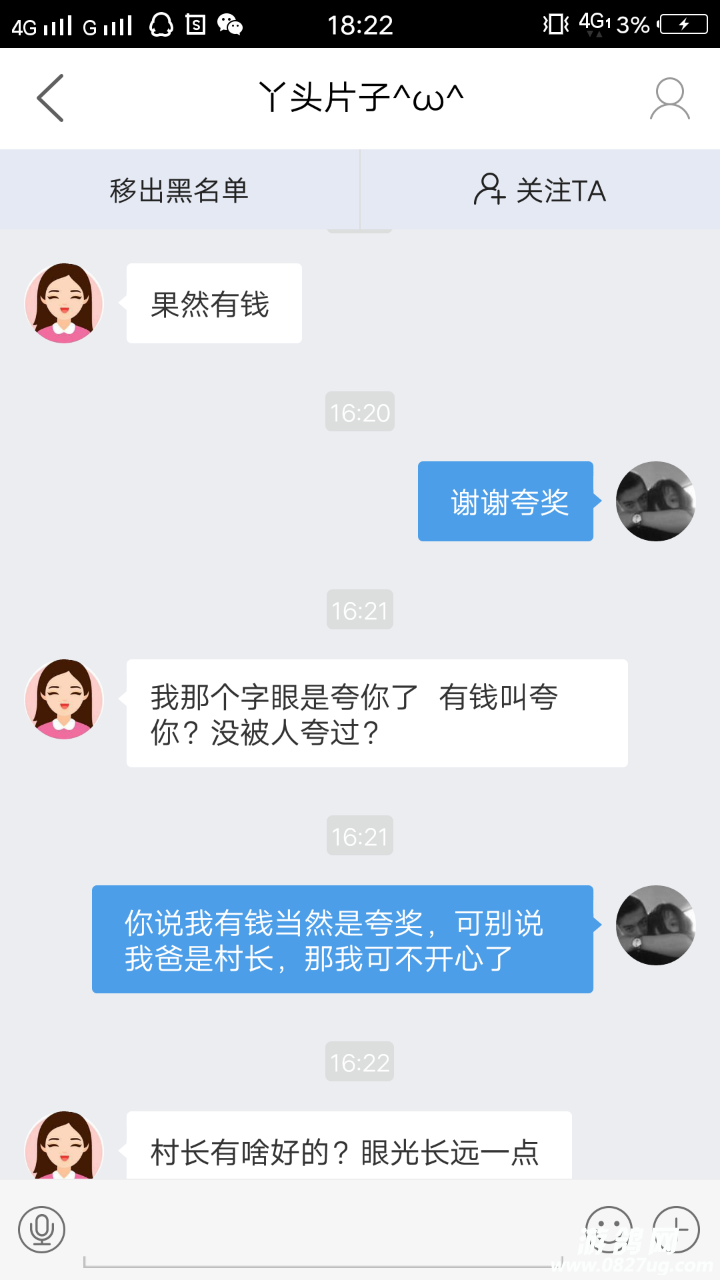The width and height of the screenshot is (720, 1280).
Task: Tap my avatar beside 谢谢夸奖
Action: (655, 501)
